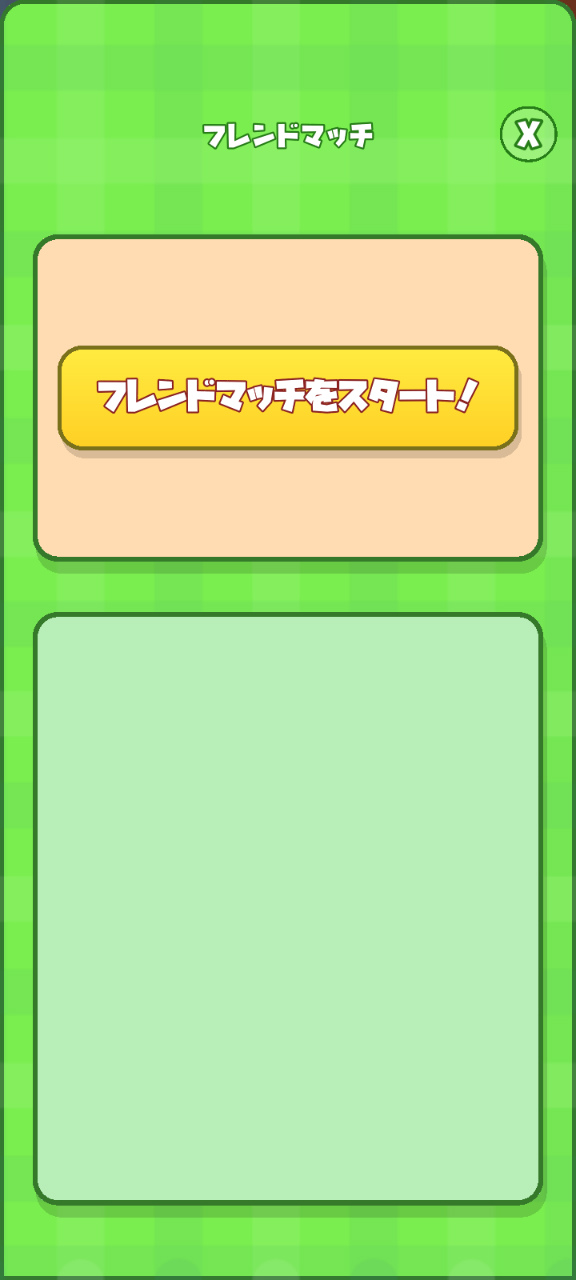Close the フレンドマッチ screen with X
This screenshot has height=1280, width=576.
(x=528, y=134)
